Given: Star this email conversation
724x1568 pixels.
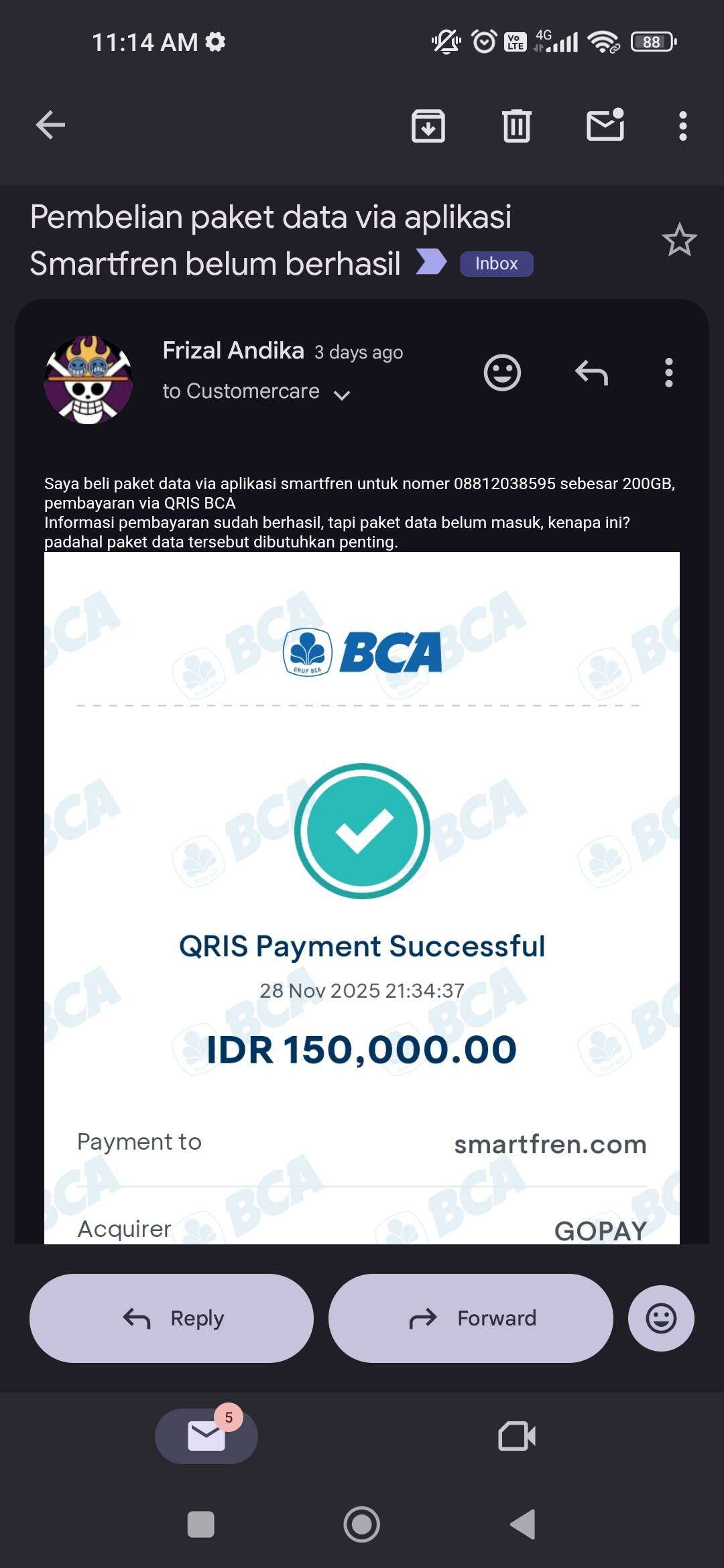Looking at the screenshot, I should (679, 240).
